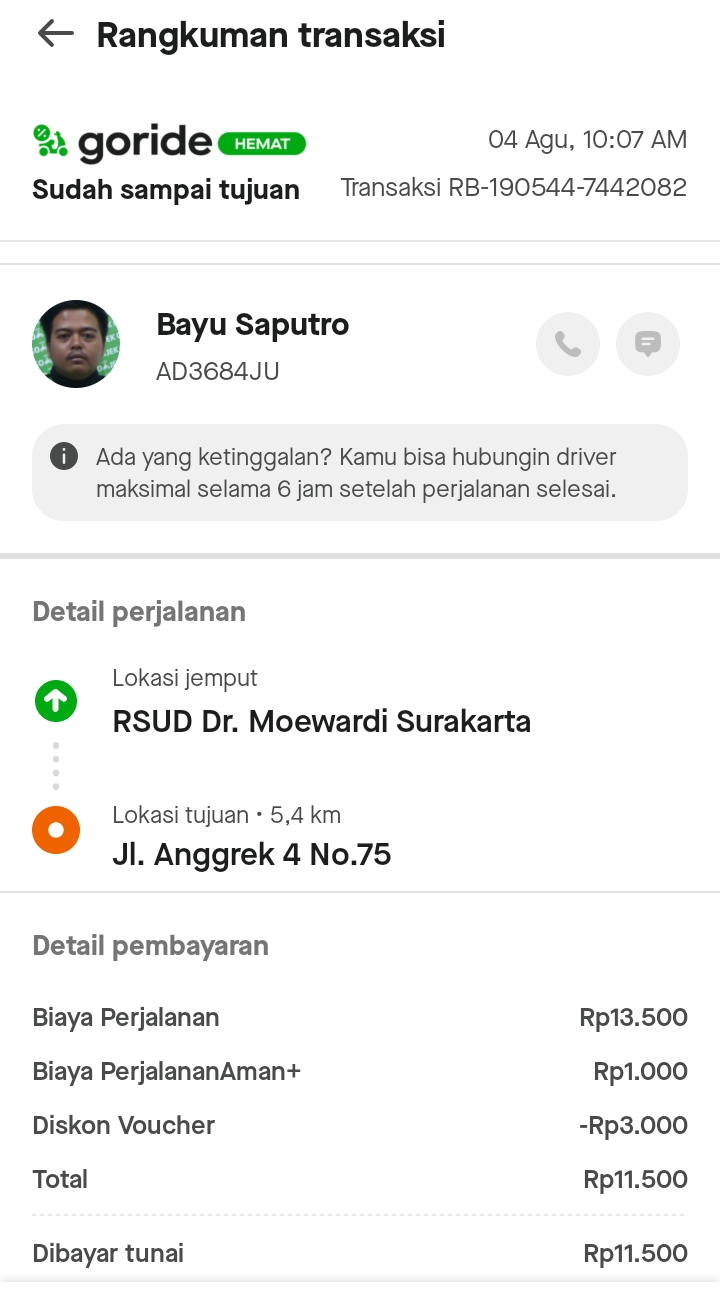Screen dimensions: 720x1297
Task: Call driver Bayu Saputro
Action: click(568, 344)
